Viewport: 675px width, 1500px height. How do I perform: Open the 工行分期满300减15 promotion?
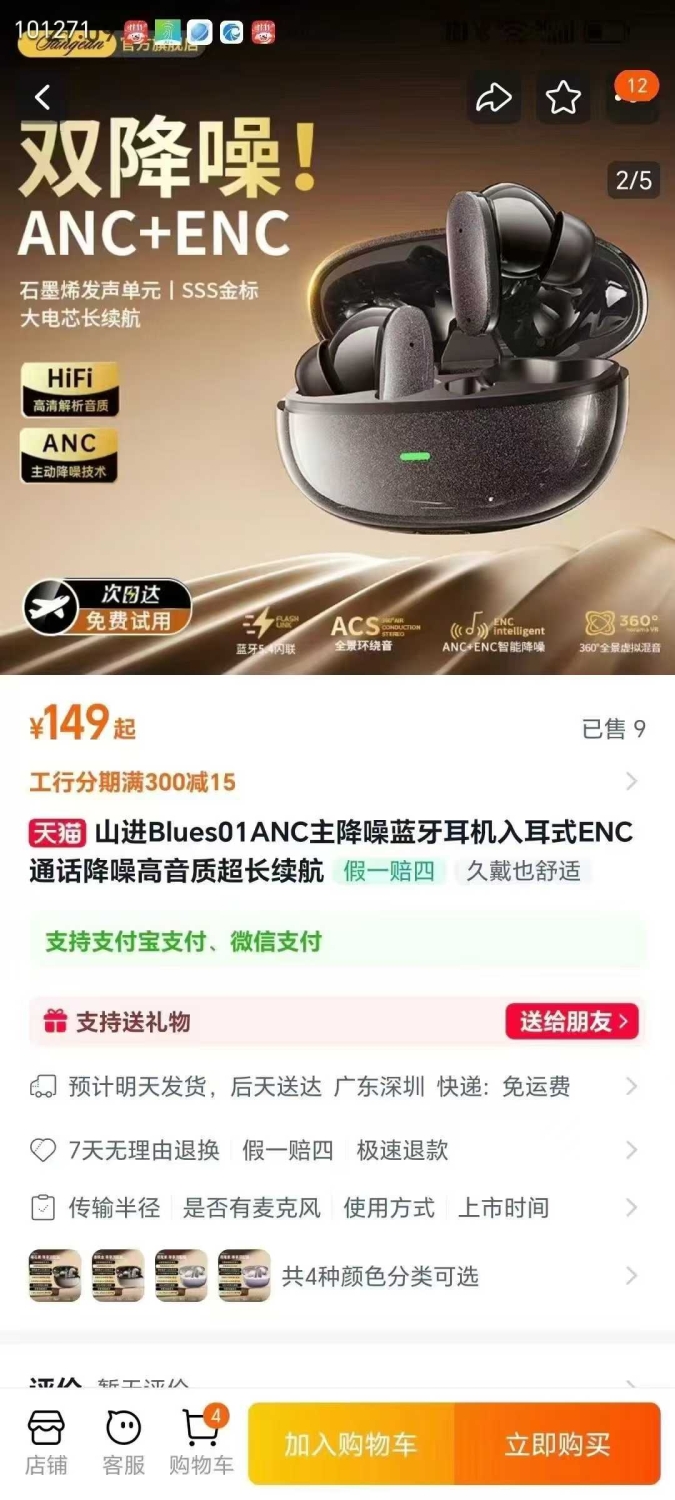coord(337,782)
